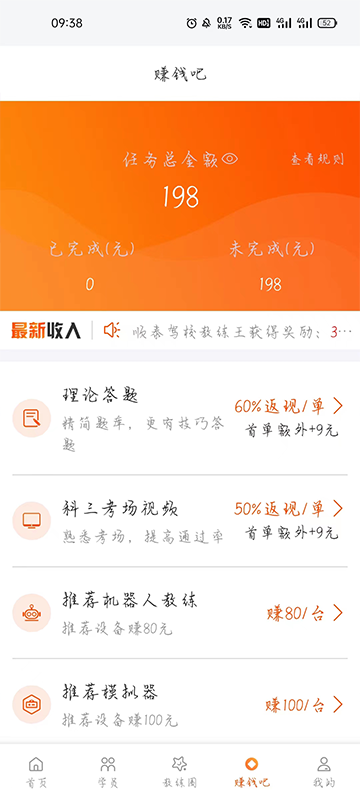Go to the 我的 tab
The height and width of the screenshot is (800, 360).
tap(324, 772)
